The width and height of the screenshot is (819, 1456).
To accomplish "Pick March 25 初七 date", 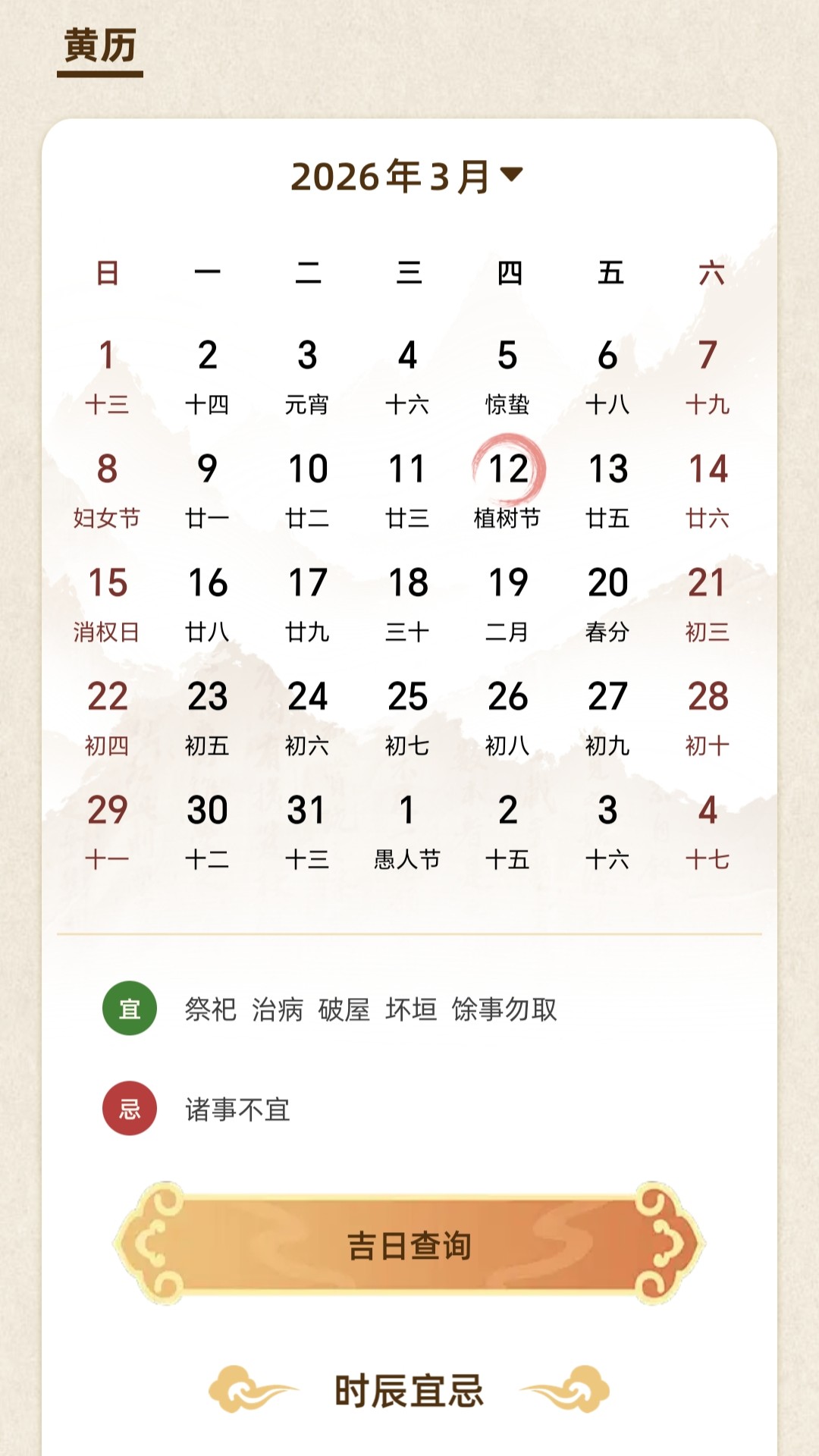I will click(x=407, y=717).
